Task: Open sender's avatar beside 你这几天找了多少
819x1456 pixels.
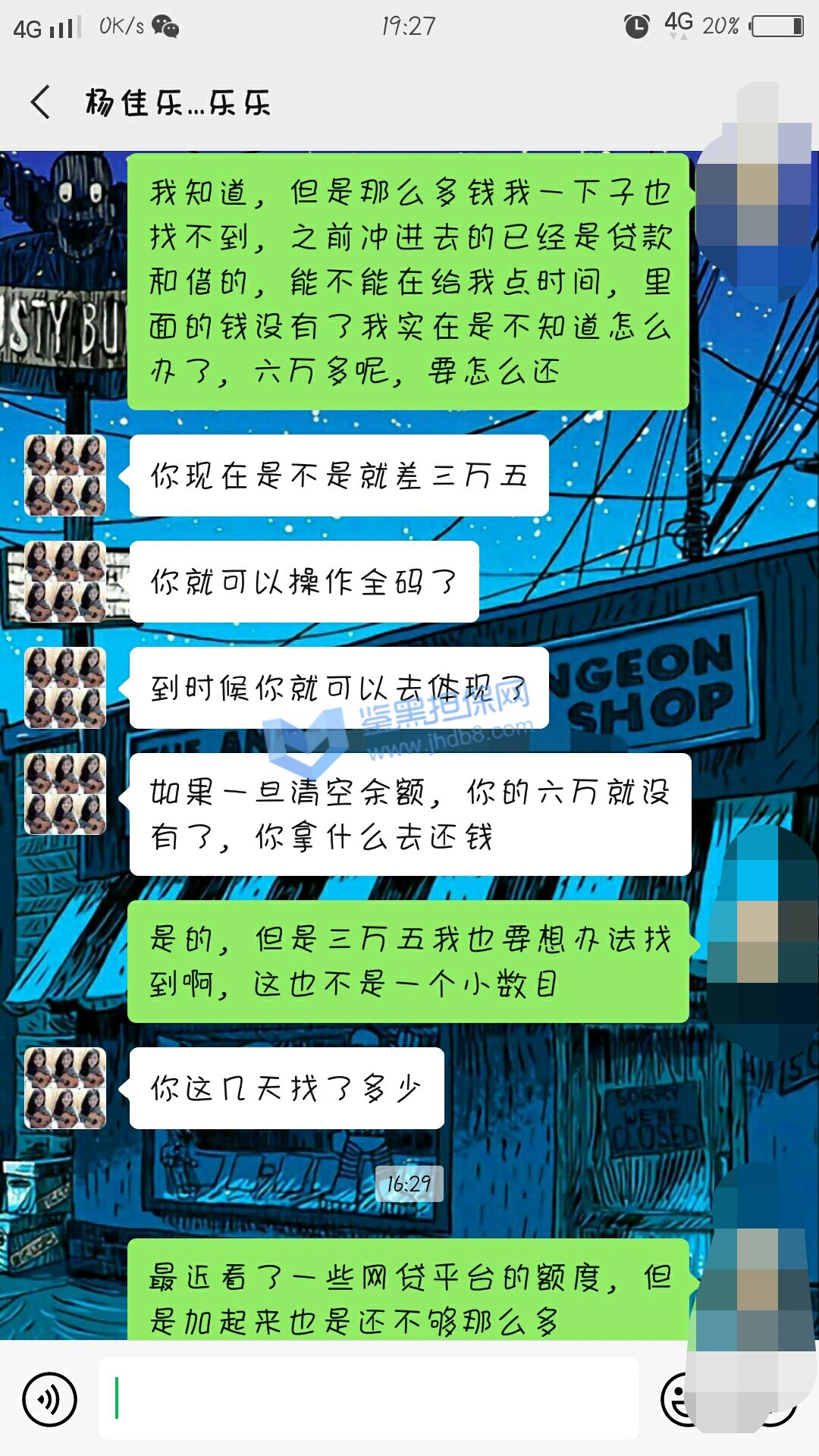Action: click(x=65, y=1088)
